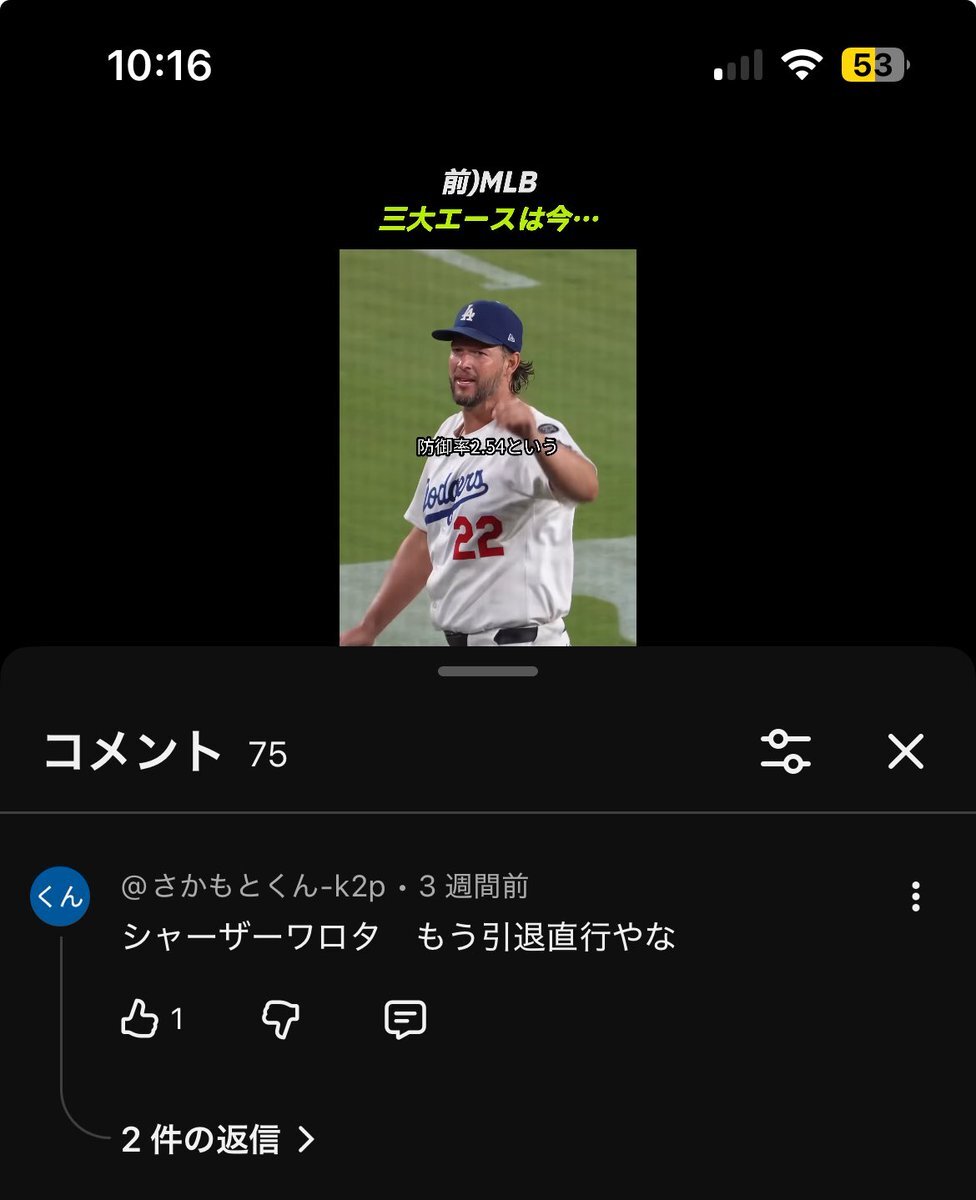This screenshot has width=976, height=1200.
Task: Open the overflow menu for さかもとくん-k2p's comment
Action: [x=915, y=897]
